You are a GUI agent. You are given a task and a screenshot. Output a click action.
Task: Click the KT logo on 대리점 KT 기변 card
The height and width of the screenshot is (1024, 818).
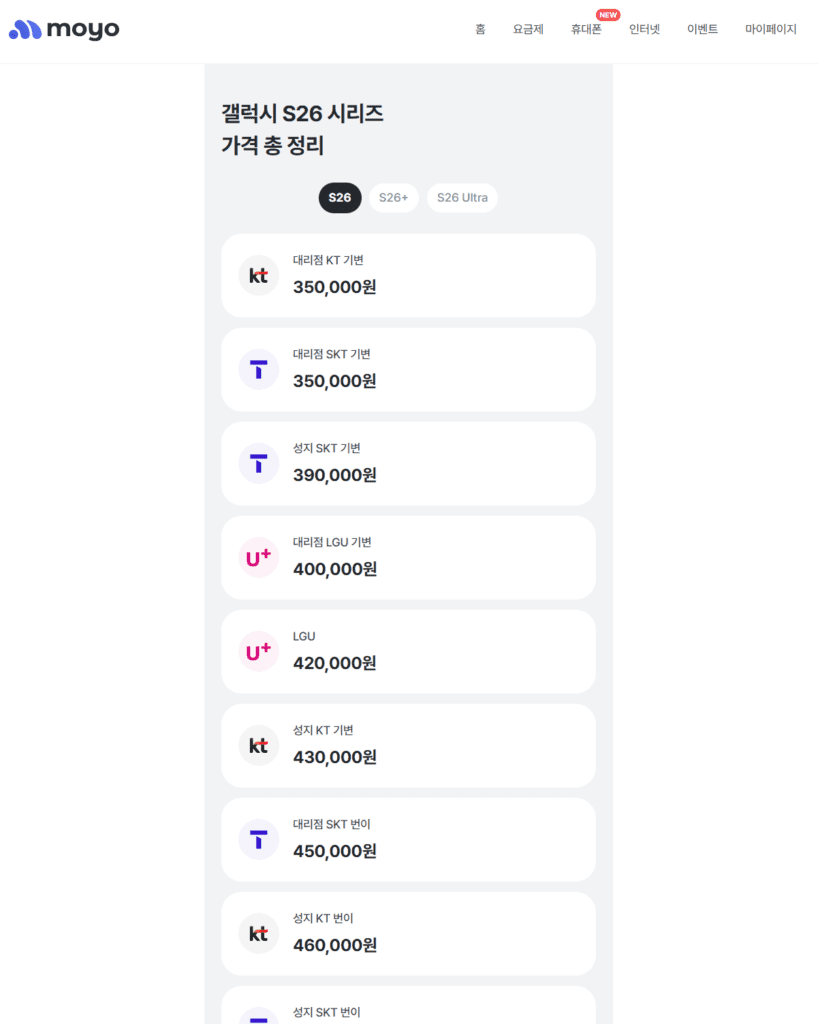pyautogui.click(x=258, y=275)
